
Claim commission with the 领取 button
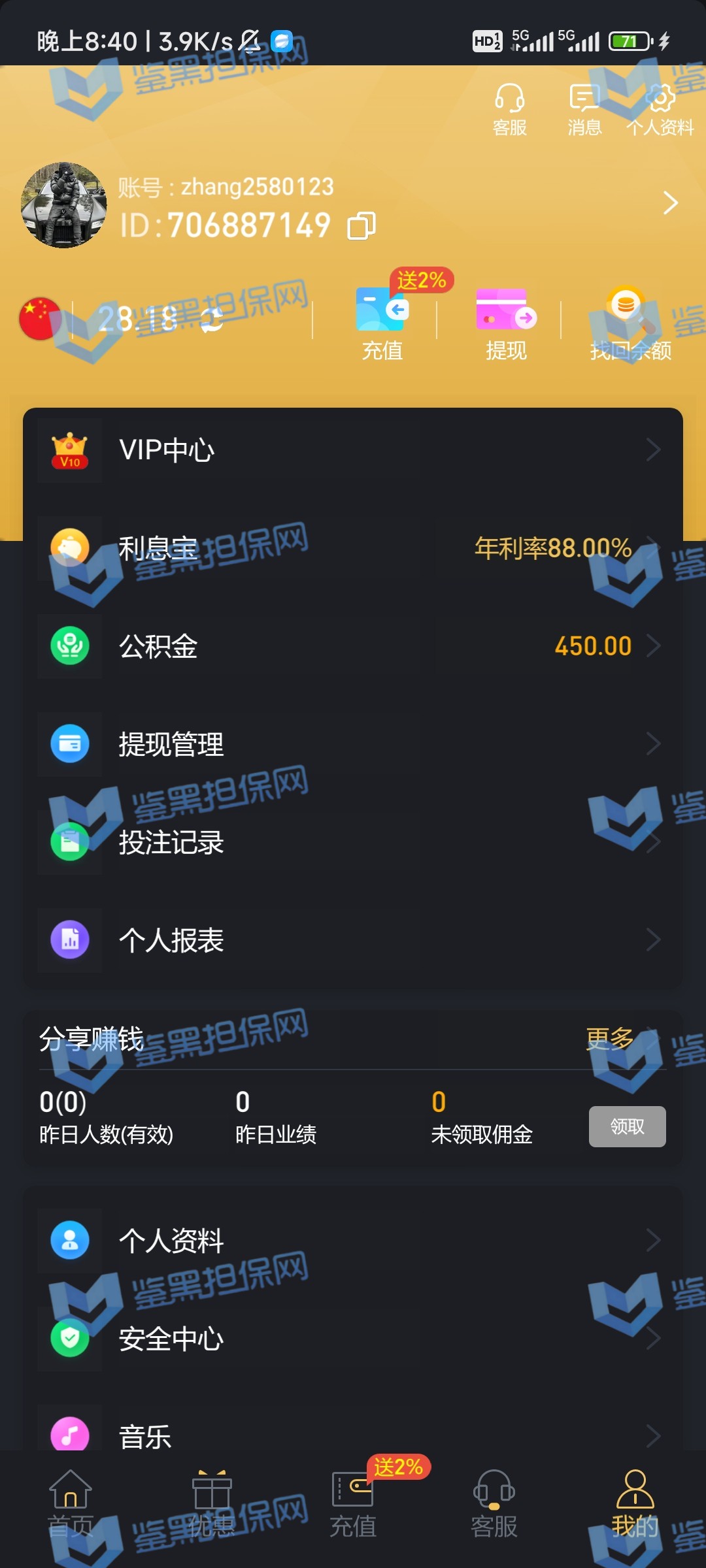tap(627, 1126)
